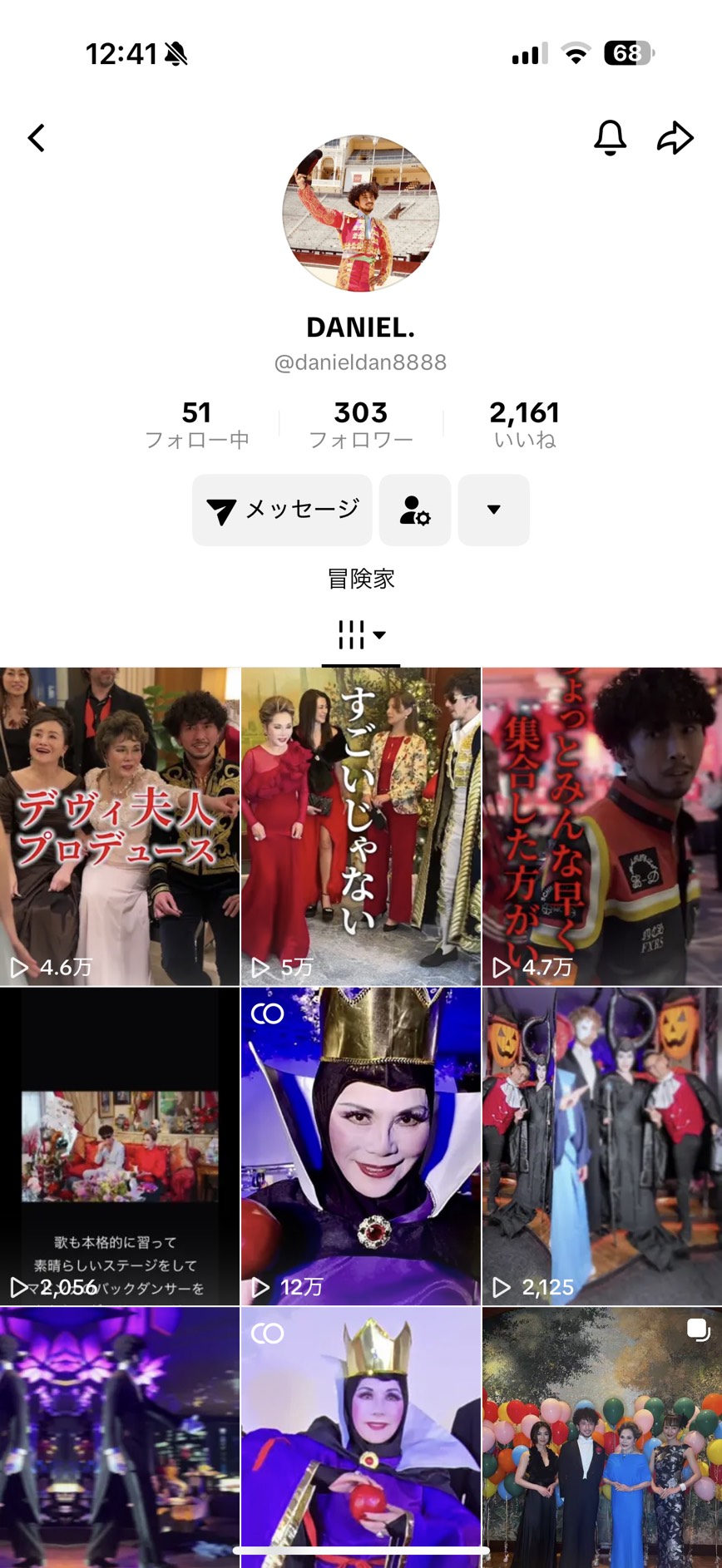Expand the suggested accounts dropdown arrow
722x1568 pixels.
pos(493,510)
